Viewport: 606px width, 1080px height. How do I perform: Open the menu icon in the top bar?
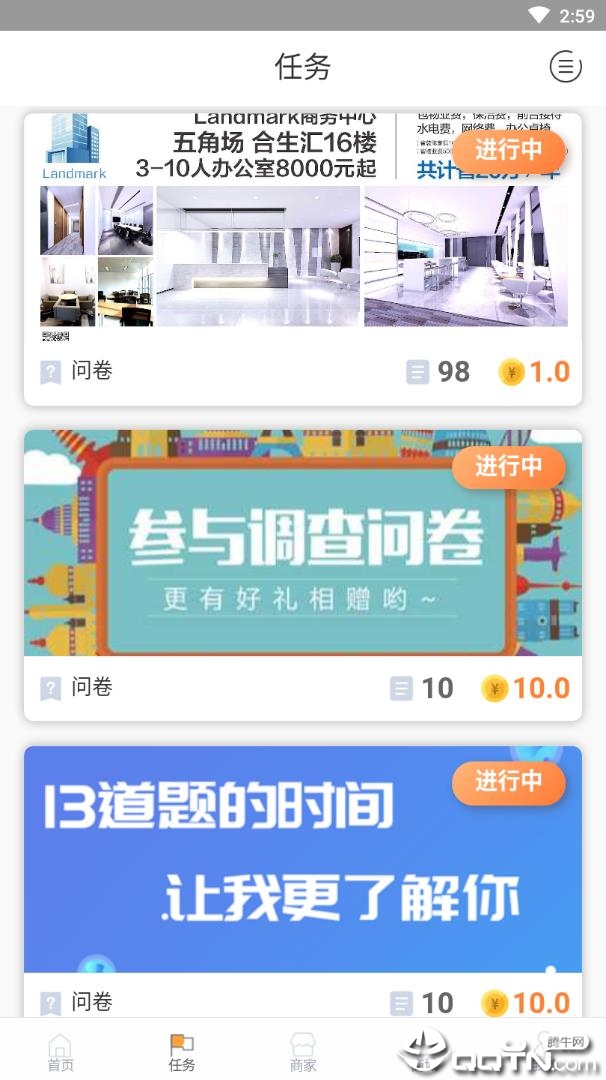pyautogui.click(x=566, y=67)
